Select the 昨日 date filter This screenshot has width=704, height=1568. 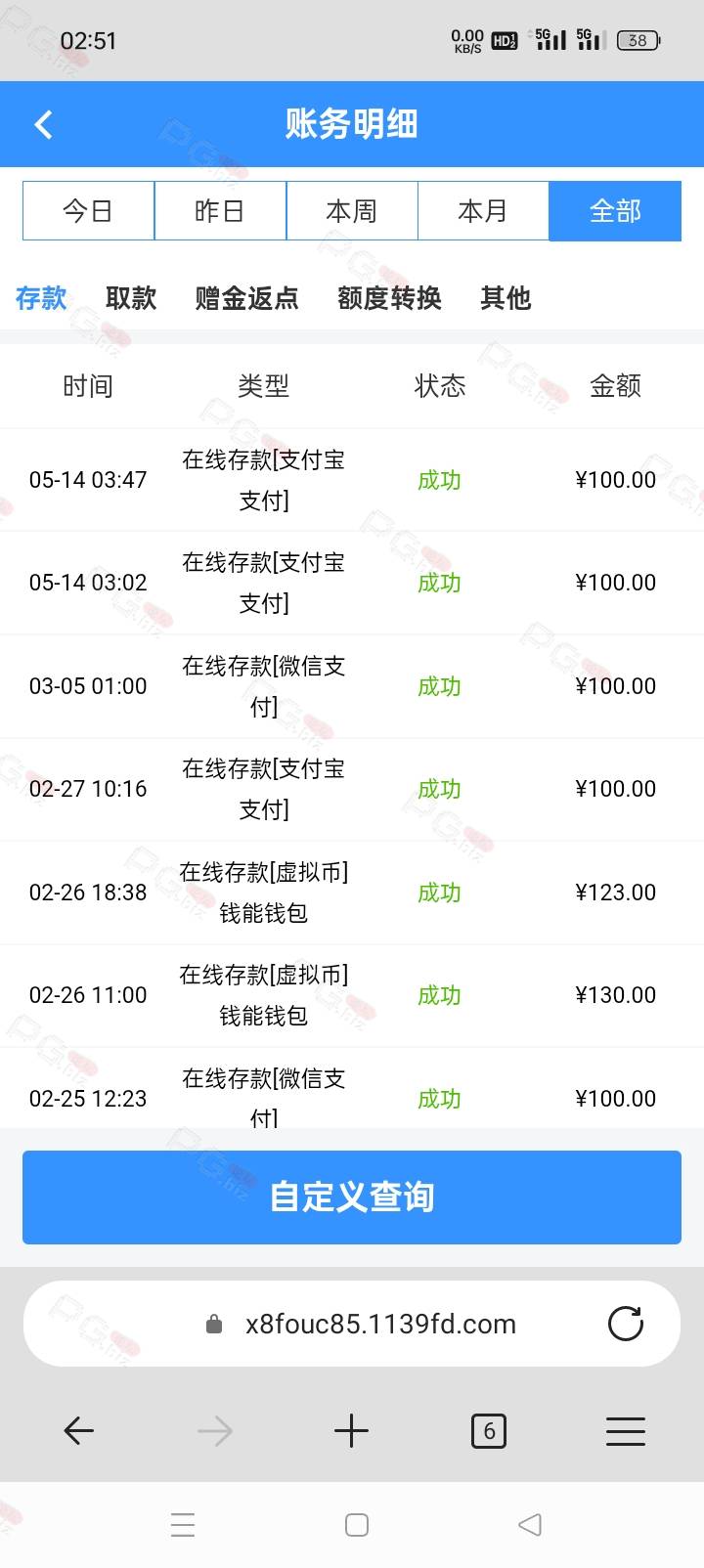tap(220, 210)
